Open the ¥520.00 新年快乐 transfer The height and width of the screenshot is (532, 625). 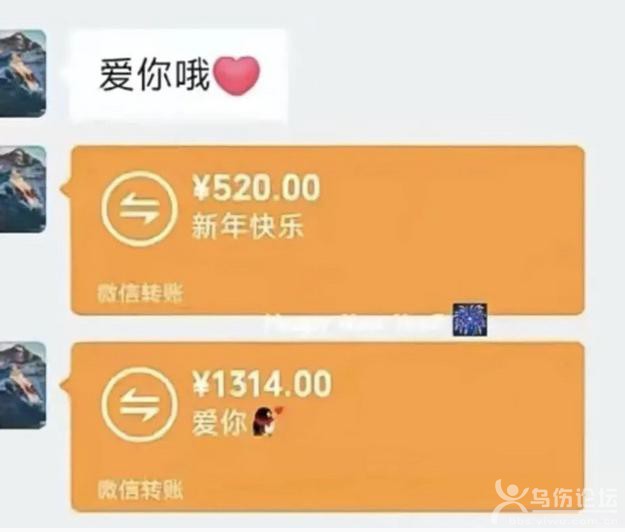pos(326,228)
